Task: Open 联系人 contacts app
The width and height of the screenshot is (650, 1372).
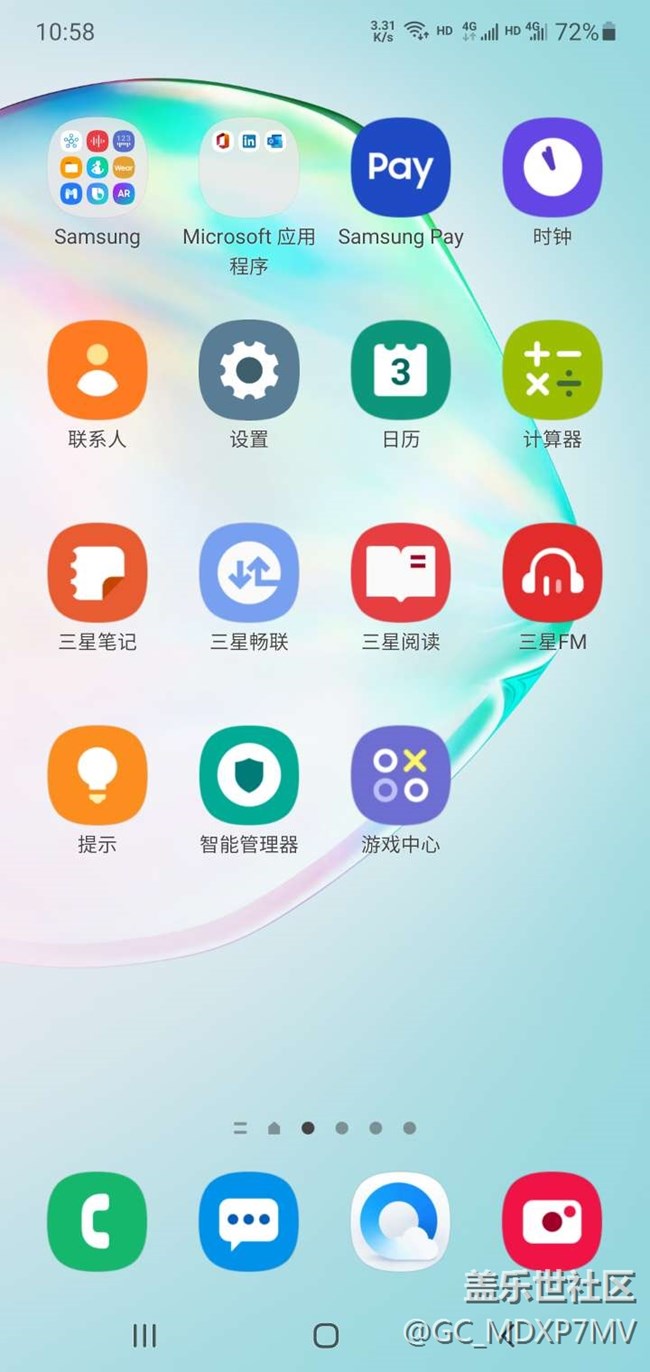Action: (x=97, y=370)
